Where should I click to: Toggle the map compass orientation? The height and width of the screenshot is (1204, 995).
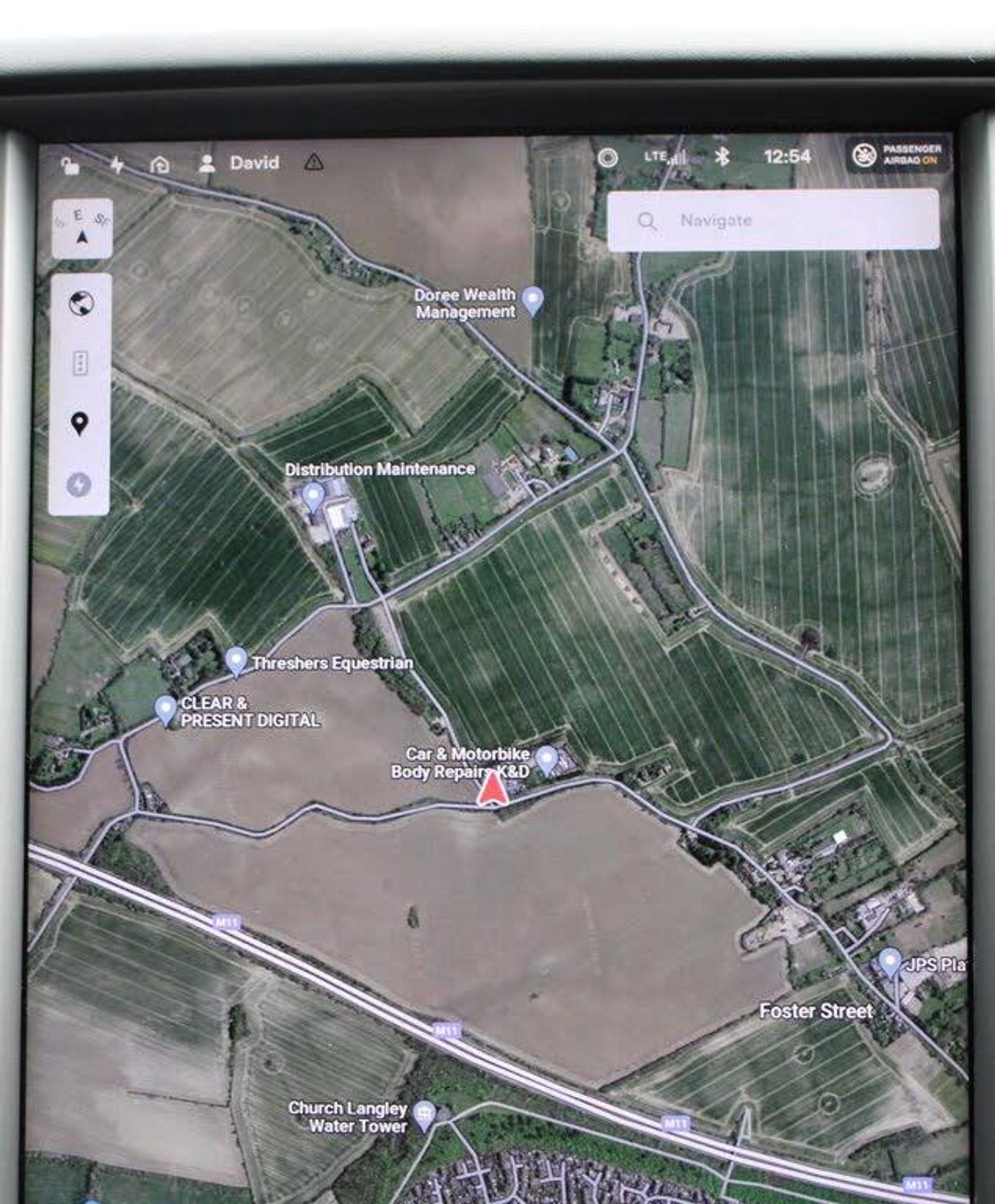coord(82,229)
